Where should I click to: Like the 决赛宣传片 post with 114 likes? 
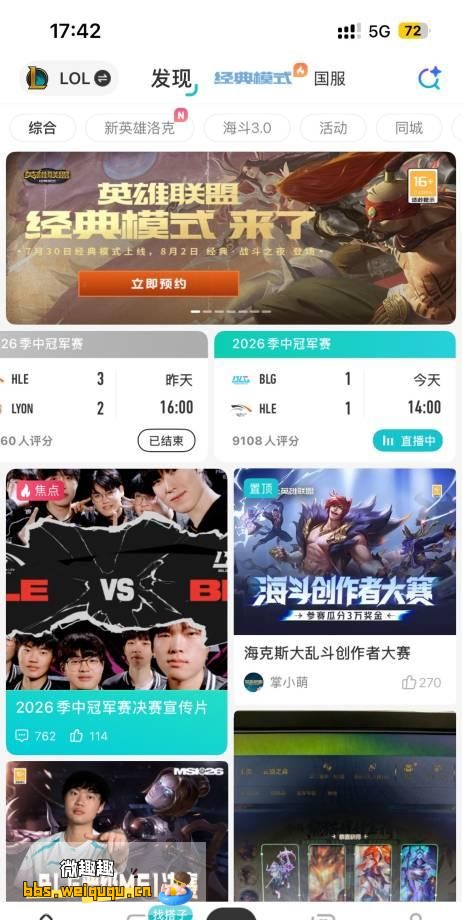89,736
